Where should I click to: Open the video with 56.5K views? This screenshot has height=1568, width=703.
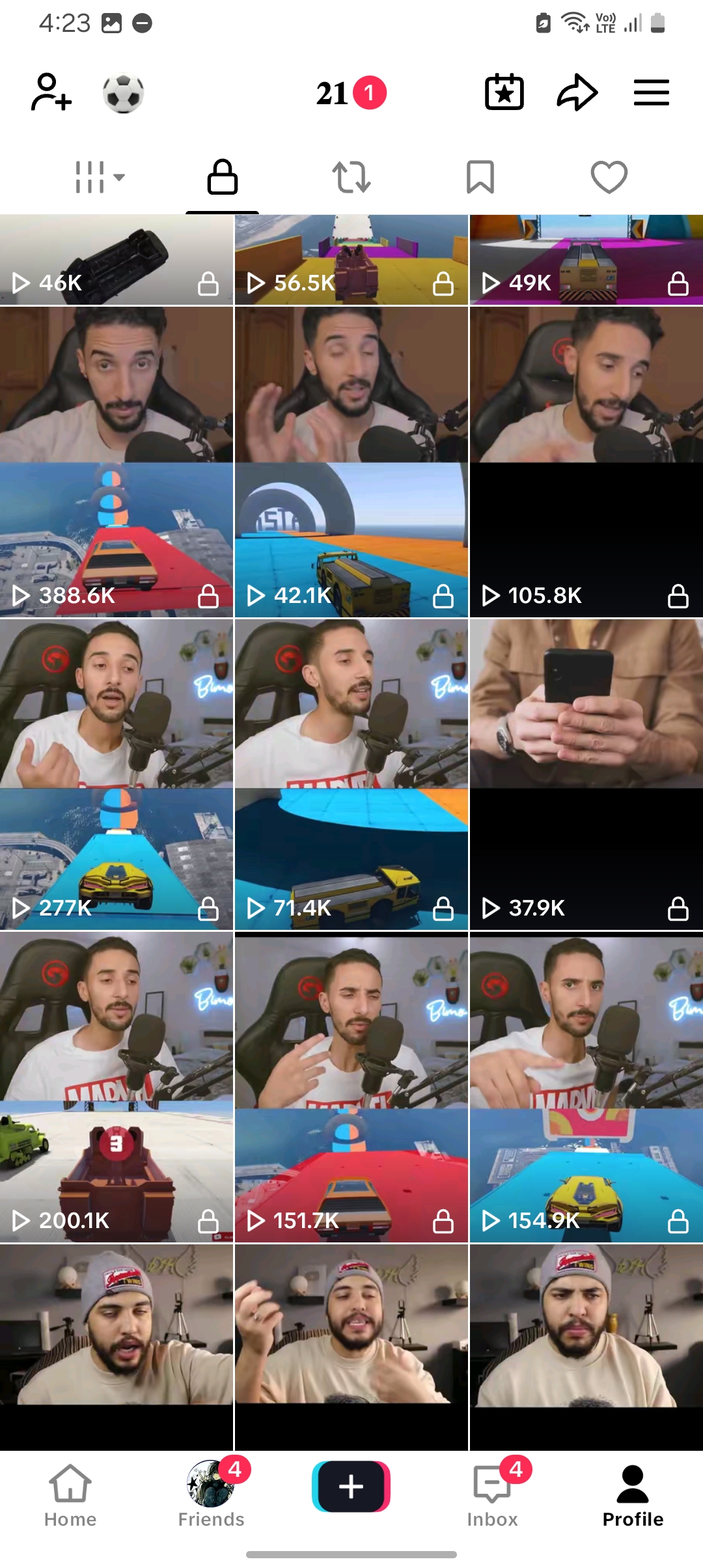click(x=351, y=260)
